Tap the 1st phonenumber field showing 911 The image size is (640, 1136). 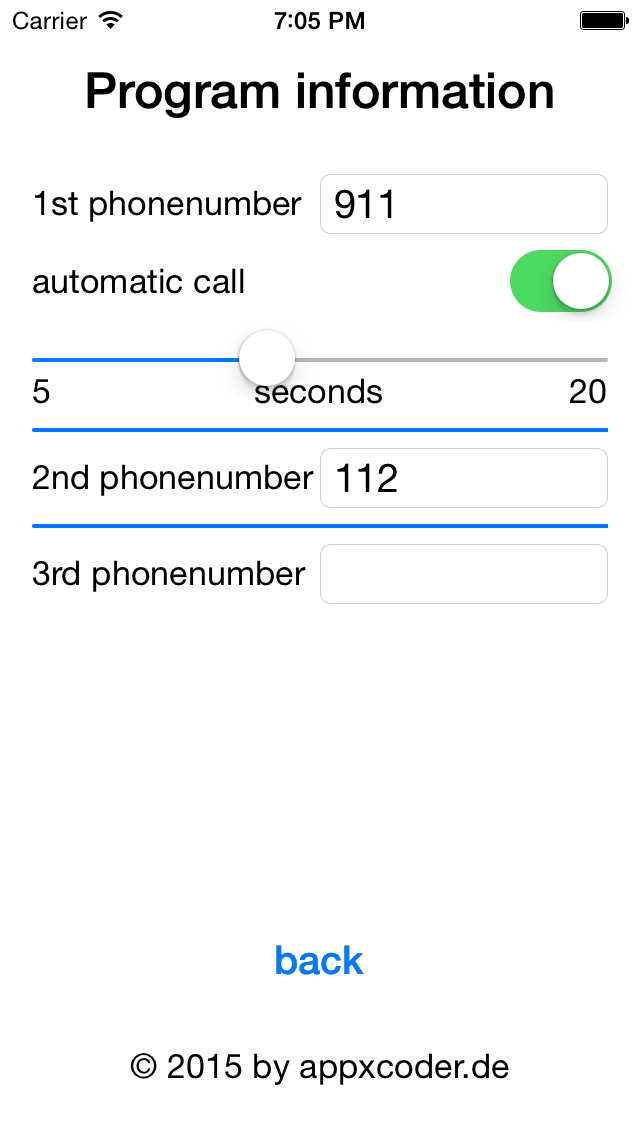pos(463,204)
